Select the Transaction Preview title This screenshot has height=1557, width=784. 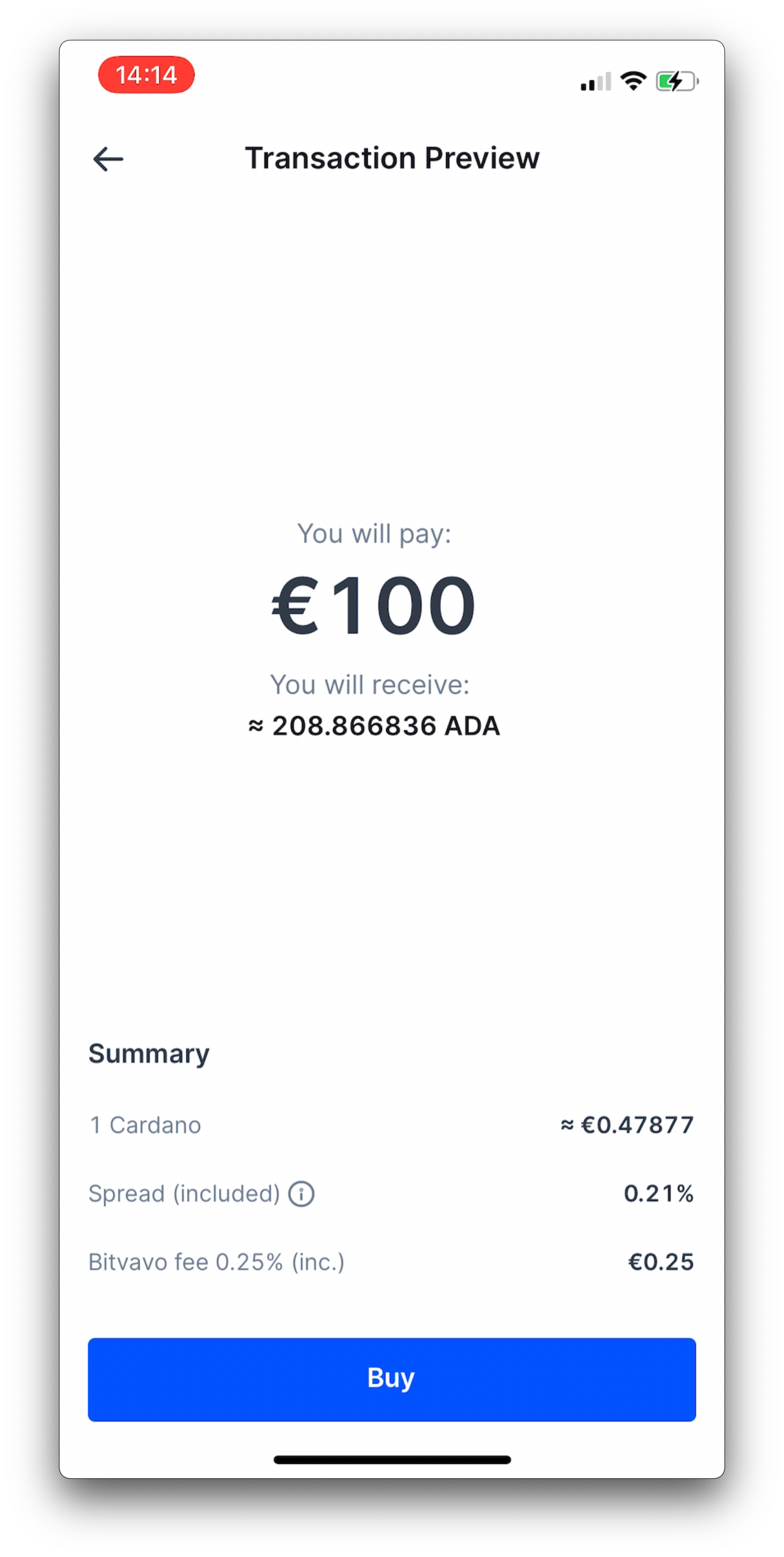[391, 158]
